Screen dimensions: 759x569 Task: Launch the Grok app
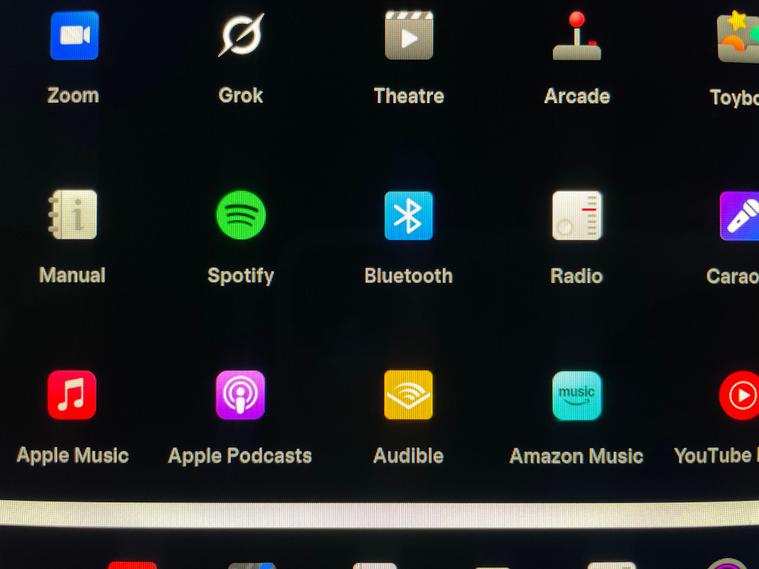click(x=241, y=35)
